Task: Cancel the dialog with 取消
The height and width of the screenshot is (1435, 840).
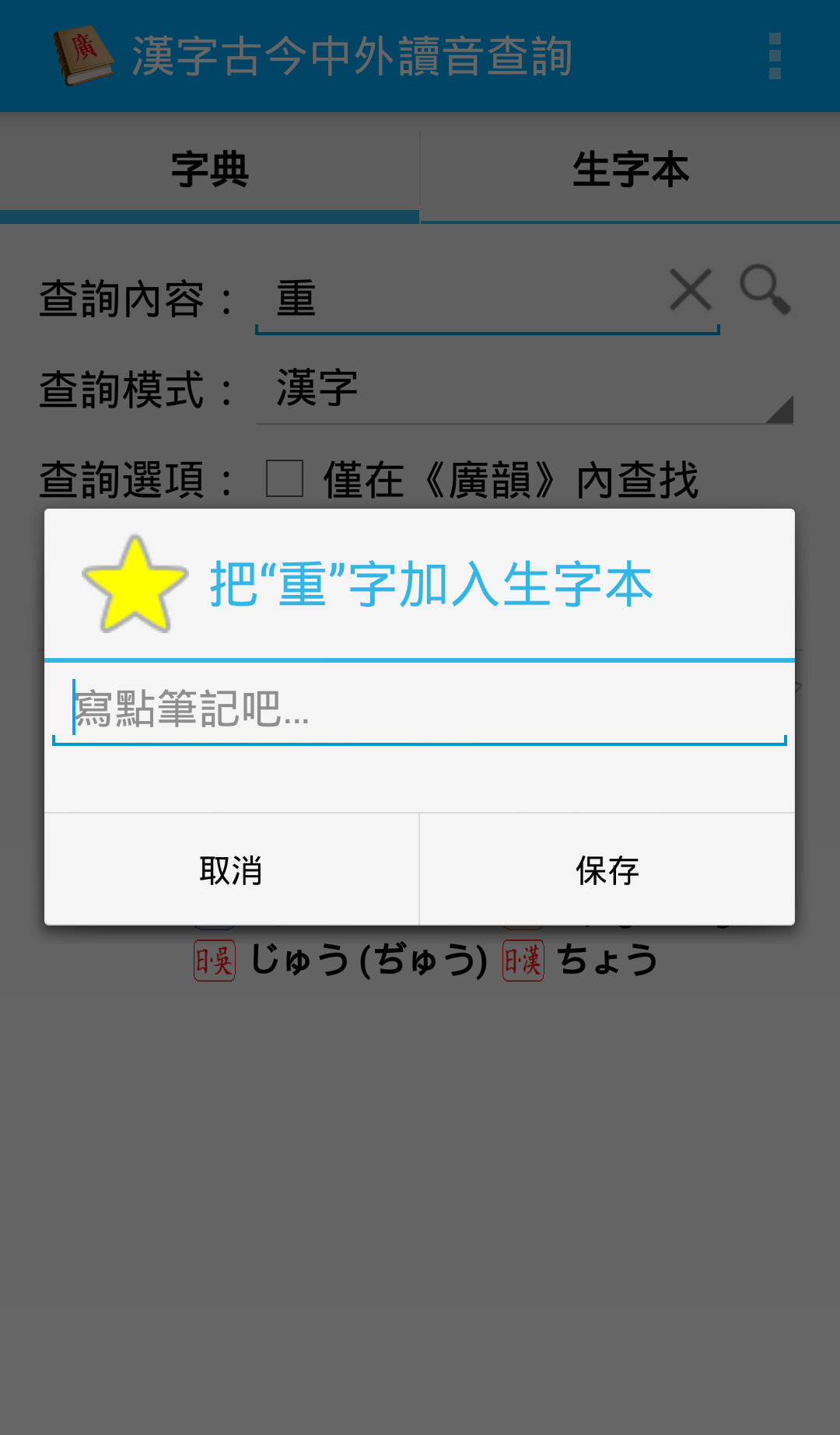Action: click(229, 870)
